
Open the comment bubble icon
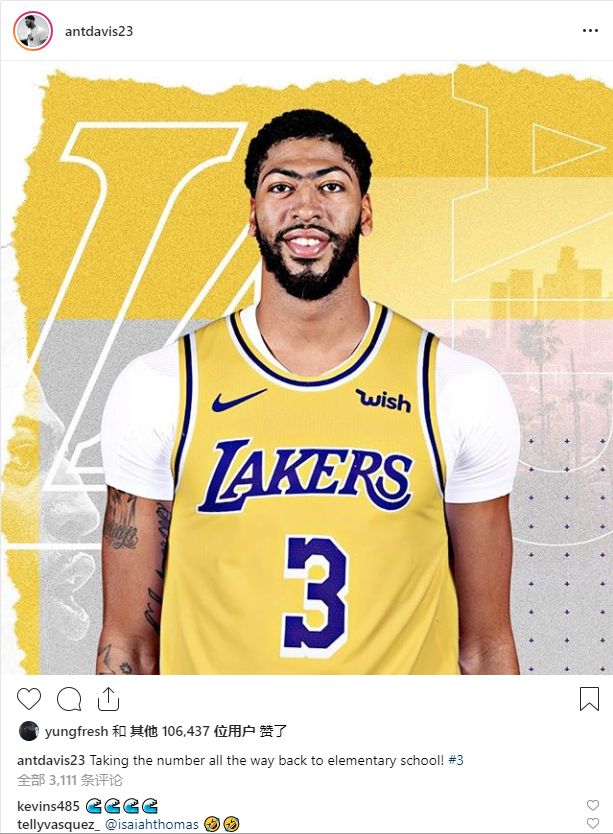pyautogui.click(x=69, y=698)
